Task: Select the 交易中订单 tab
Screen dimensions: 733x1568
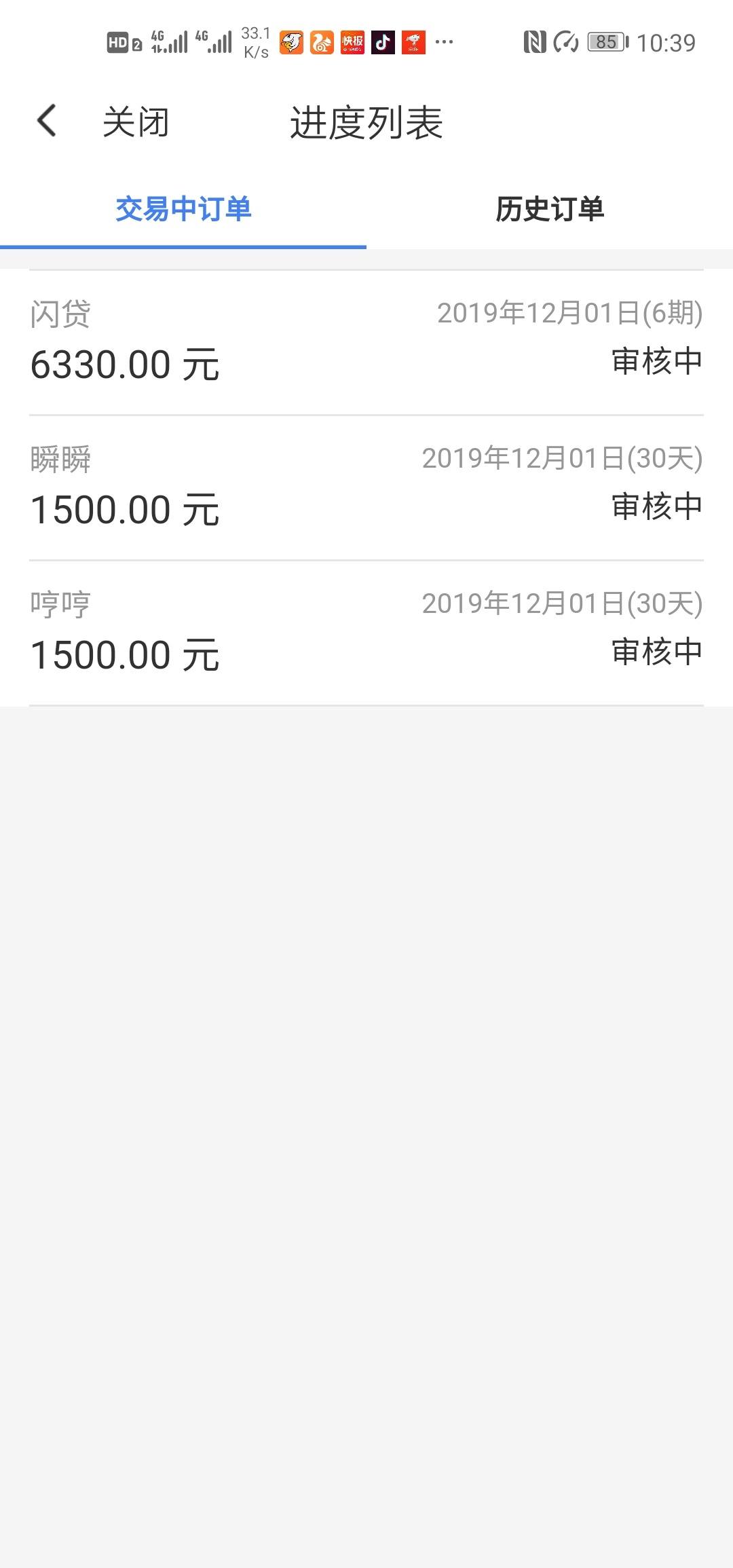Action: point(183,208)
